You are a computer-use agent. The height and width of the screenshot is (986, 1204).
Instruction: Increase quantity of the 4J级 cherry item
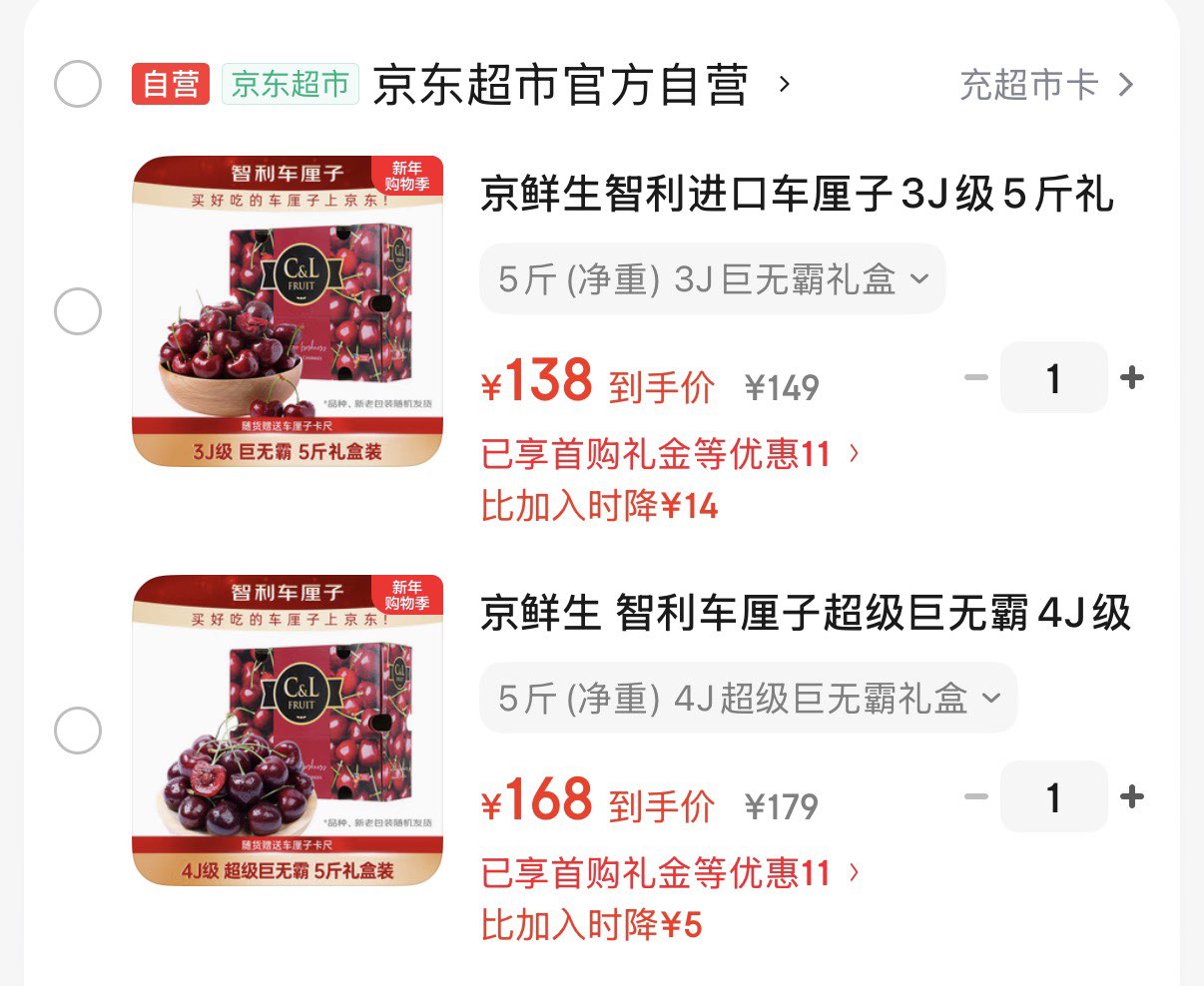1132,797
